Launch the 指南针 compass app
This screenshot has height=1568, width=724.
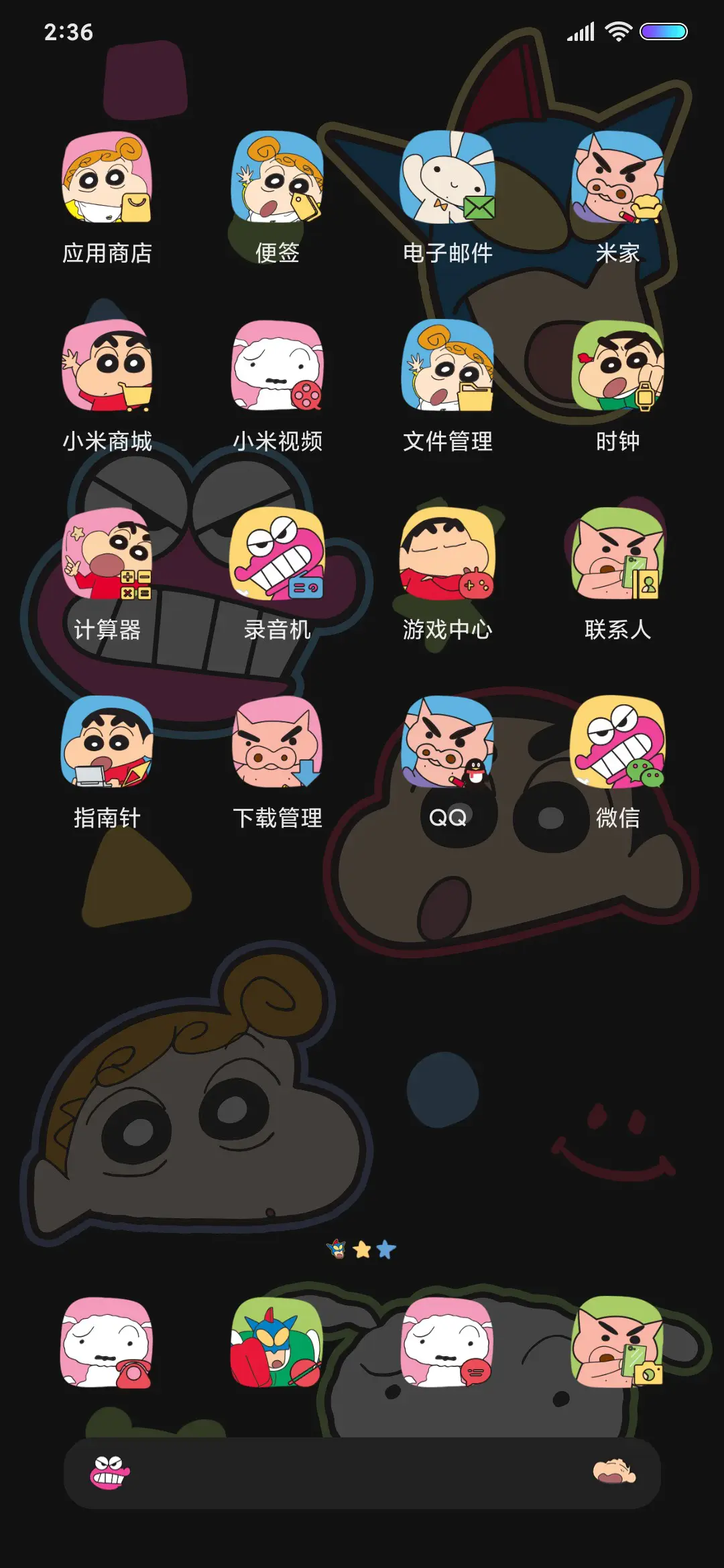(107, 750)
